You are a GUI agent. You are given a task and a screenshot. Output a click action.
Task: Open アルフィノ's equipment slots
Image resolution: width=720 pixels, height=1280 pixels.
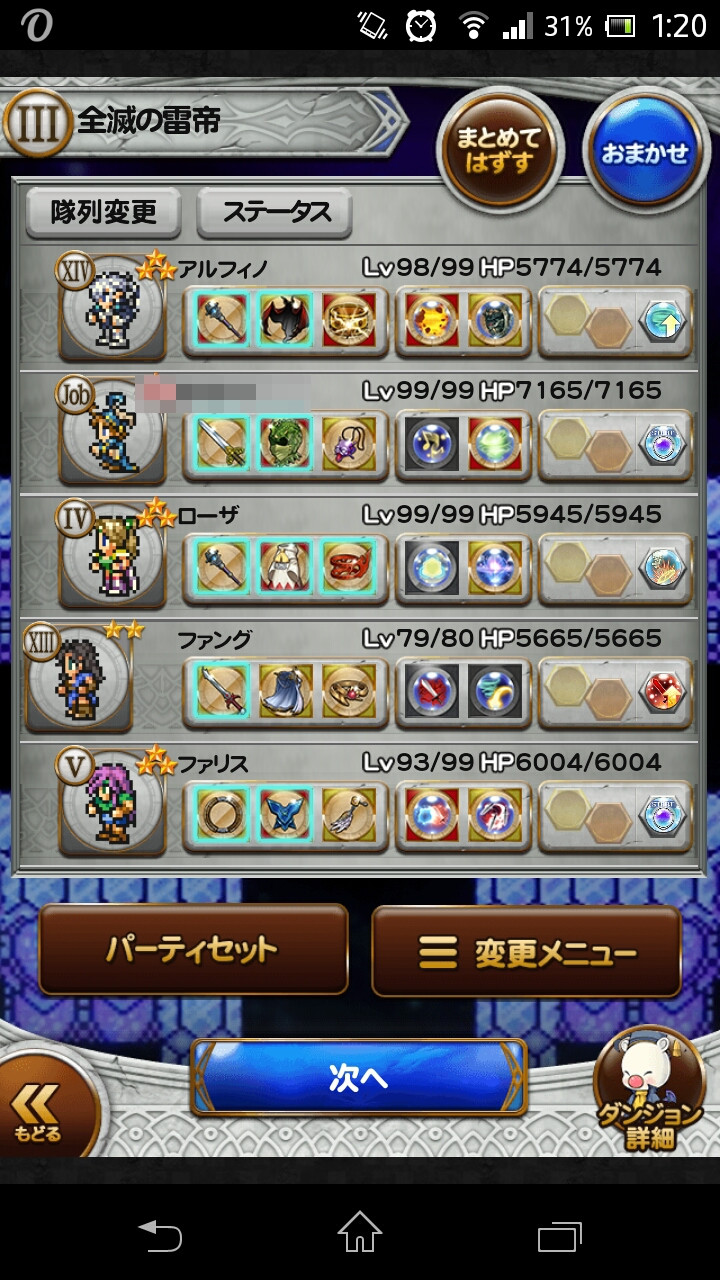[285, 320]
